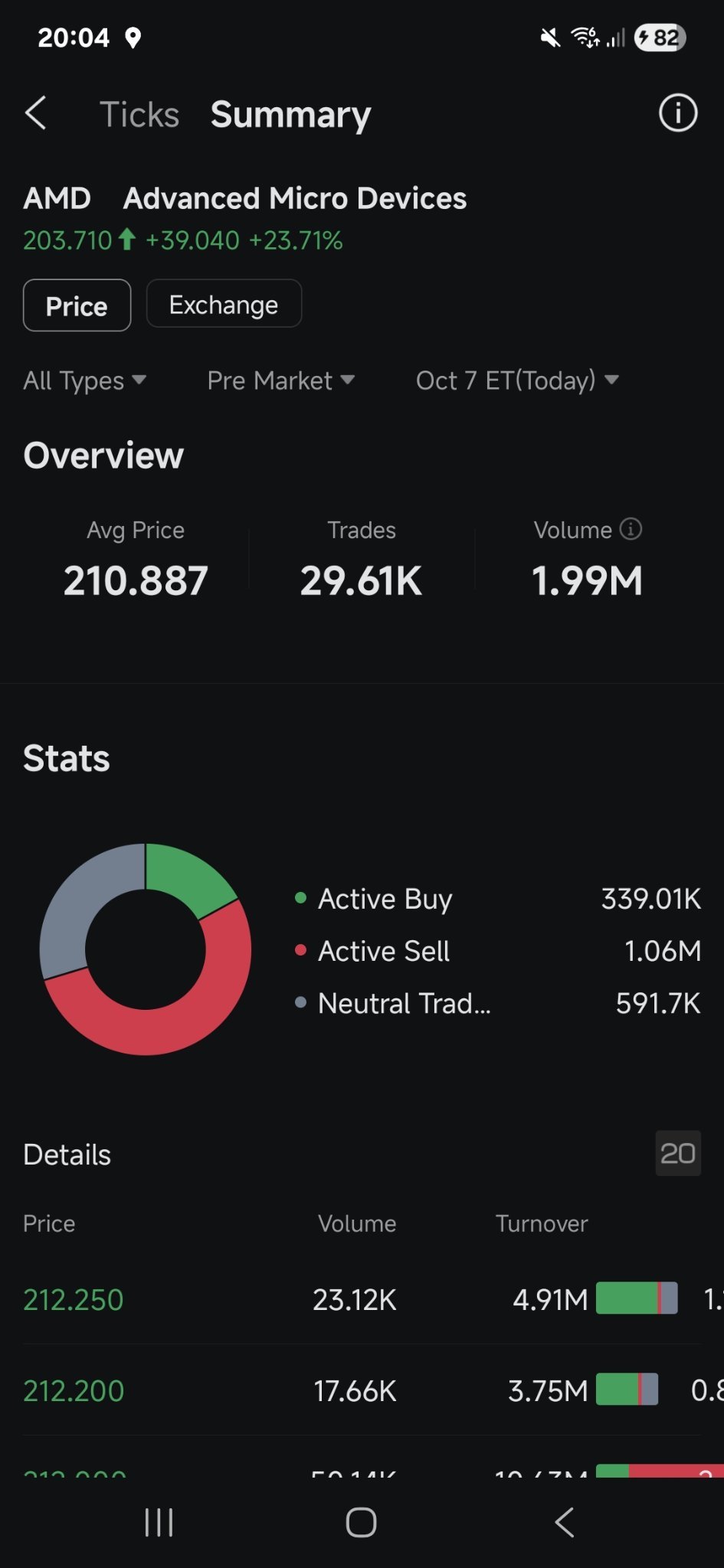Screen dimensions: 724x1568
Task: Expand the All Types dropdown
Action: coord(84,381)
